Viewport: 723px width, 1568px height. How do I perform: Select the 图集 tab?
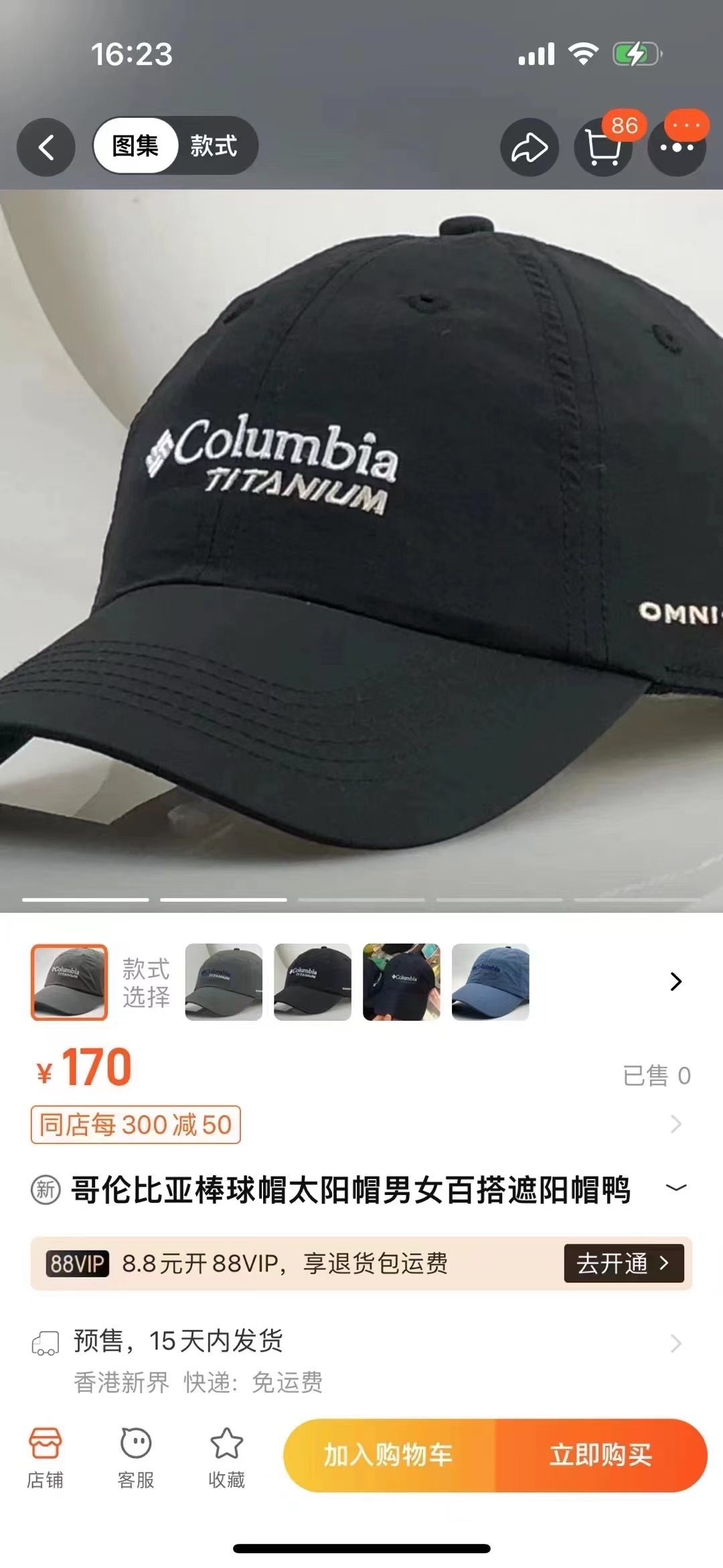click(x=135, y=146)
